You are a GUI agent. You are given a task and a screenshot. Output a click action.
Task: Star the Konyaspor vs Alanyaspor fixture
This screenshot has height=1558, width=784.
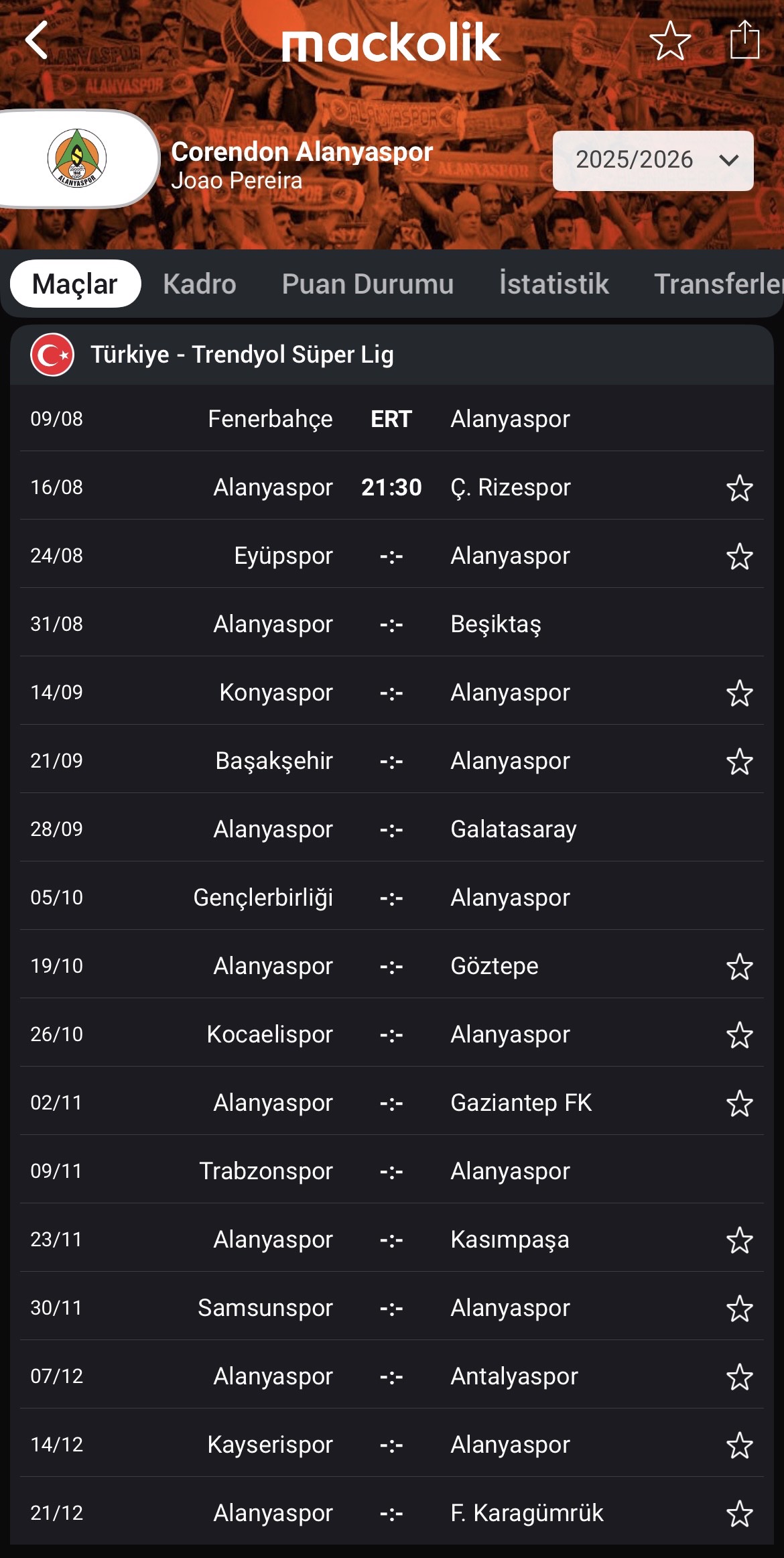click(740, 693)
